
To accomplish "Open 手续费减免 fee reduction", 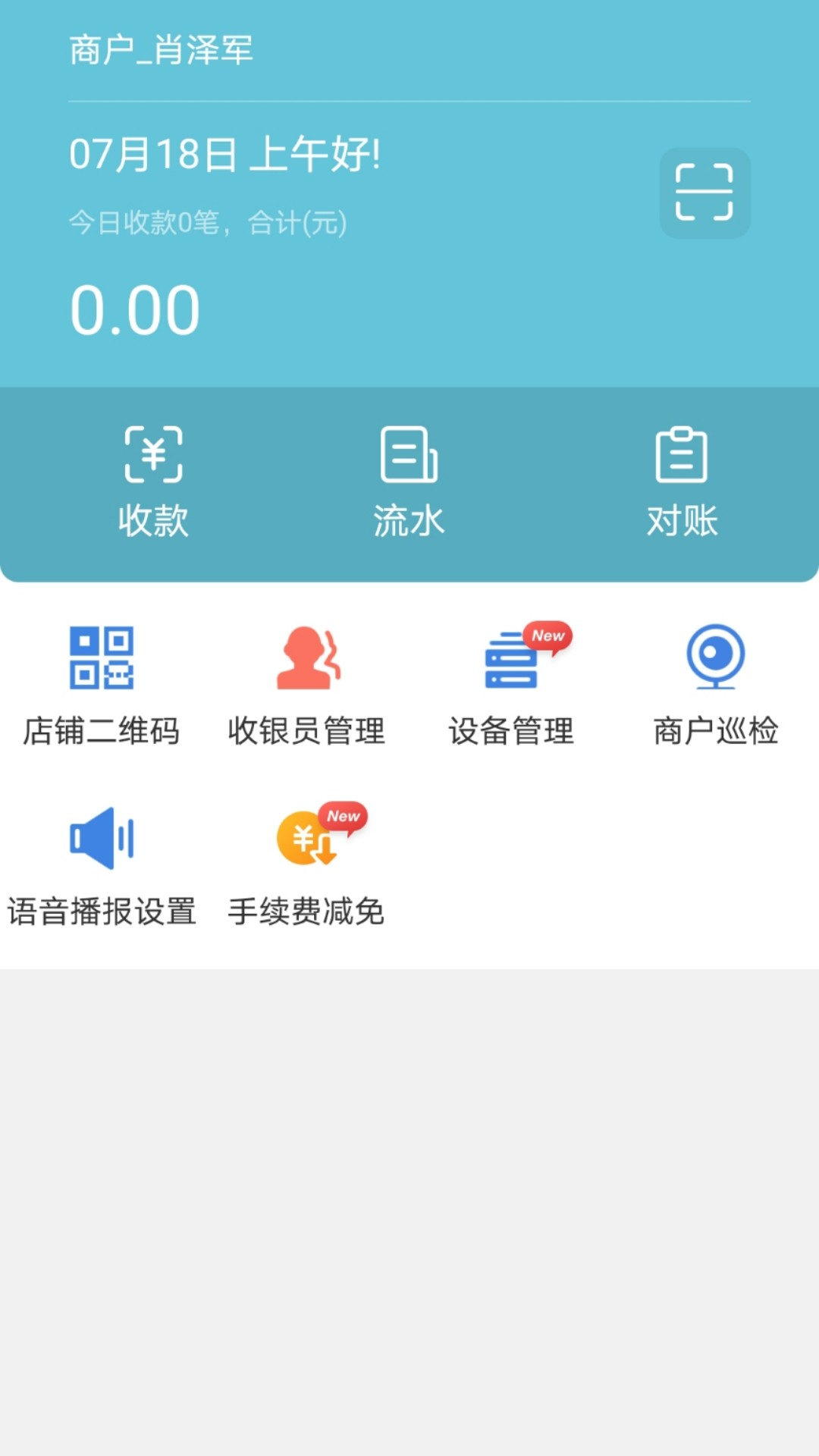I will pos(306,866).
